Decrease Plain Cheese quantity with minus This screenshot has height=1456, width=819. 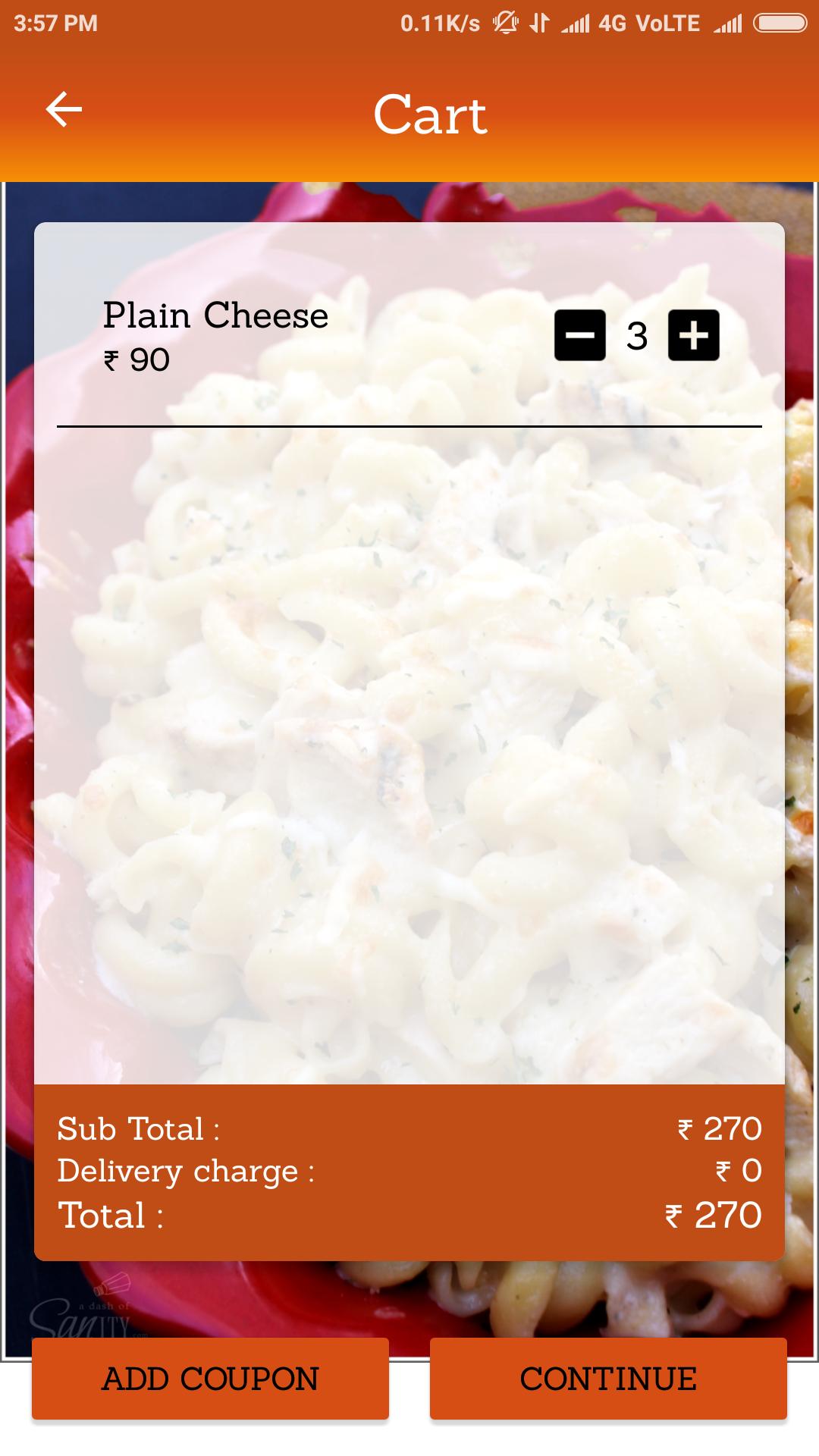point(579,335)
